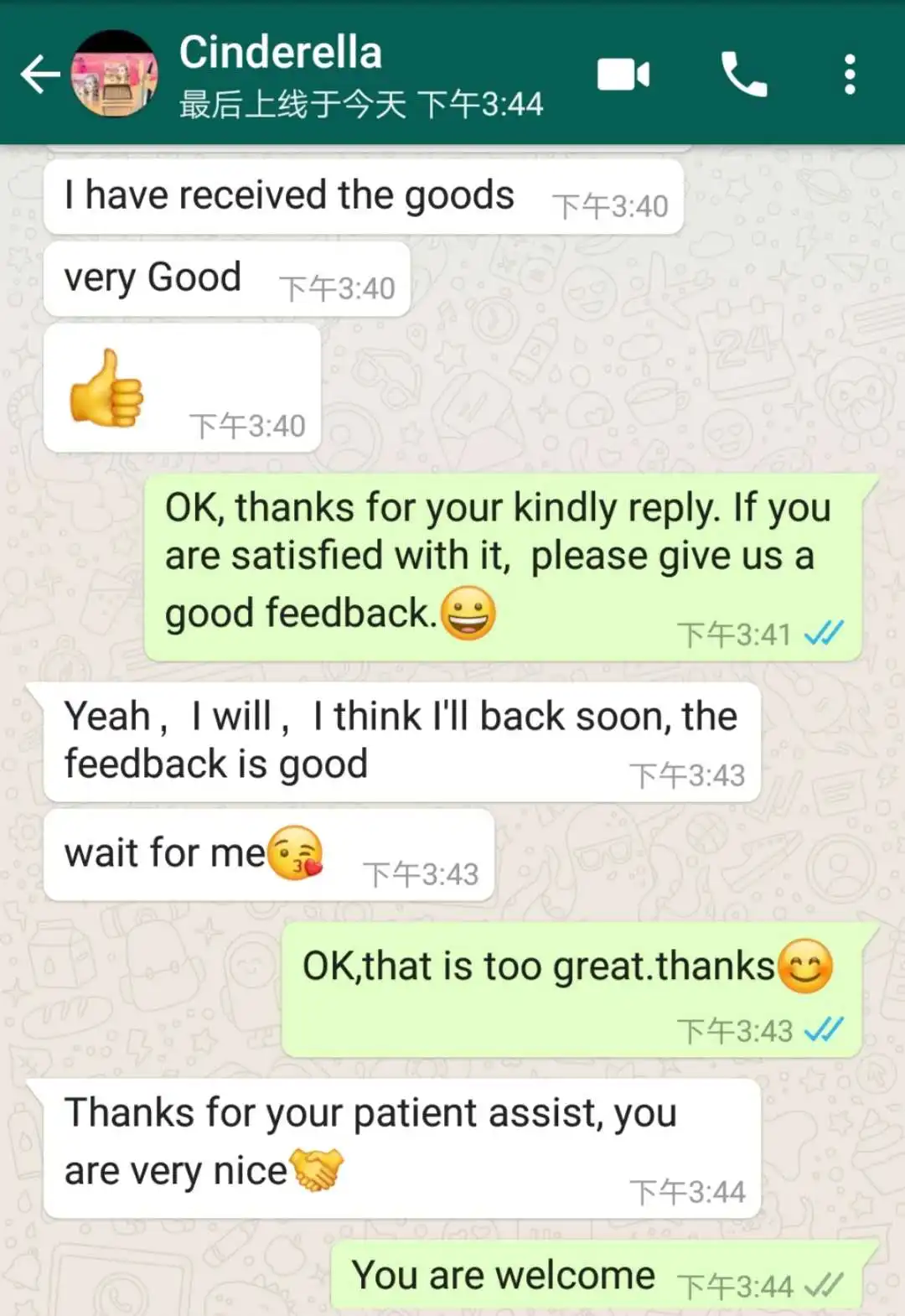The width and height of the screenshot is (905, 1316).
Task: Start a video call with Cinderella
Action: coord(623,75)
